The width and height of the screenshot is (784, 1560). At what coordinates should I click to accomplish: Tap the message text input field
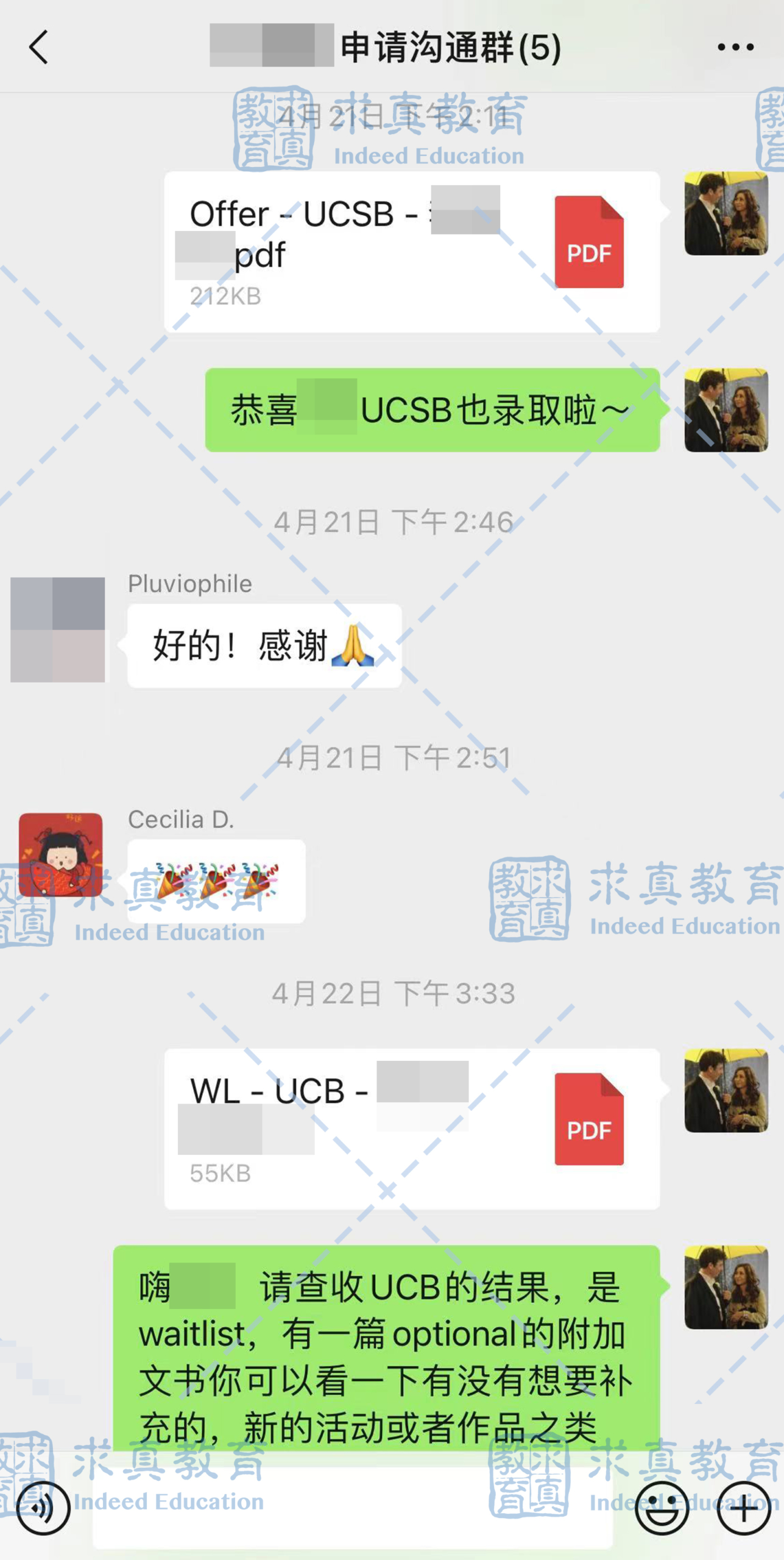point(353,1509)
